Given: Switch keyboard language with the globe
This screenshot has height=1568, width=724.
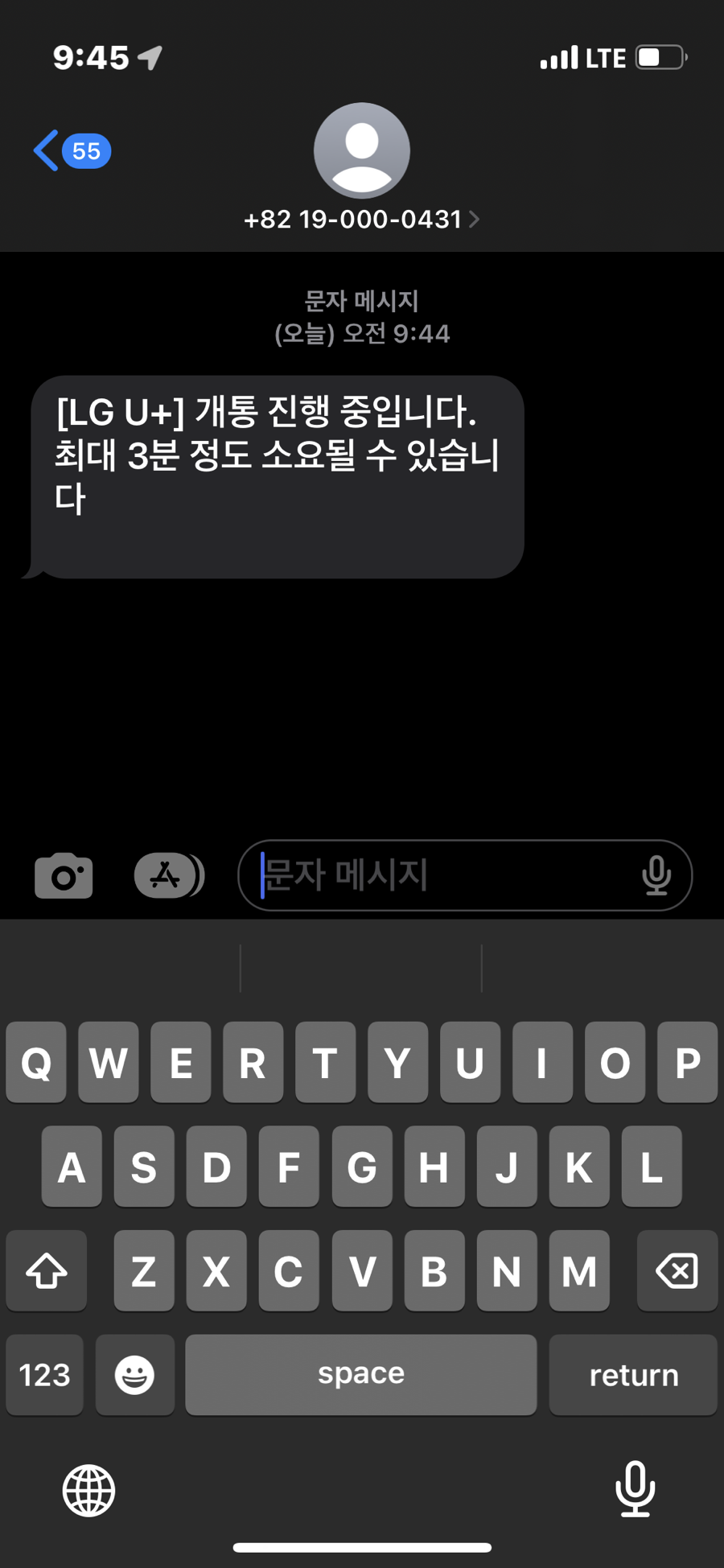Looking at the screenshot, I should click(x=88, y=1490).
